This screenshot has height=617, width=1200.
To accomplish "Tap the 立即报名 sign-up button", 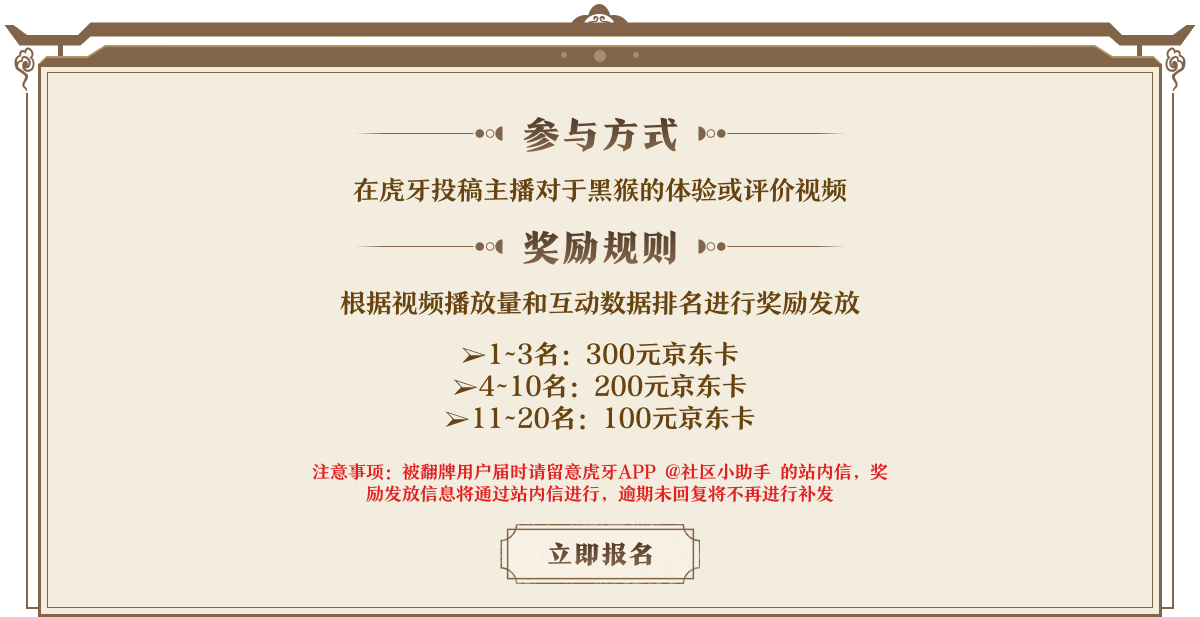I will (600, 554).
